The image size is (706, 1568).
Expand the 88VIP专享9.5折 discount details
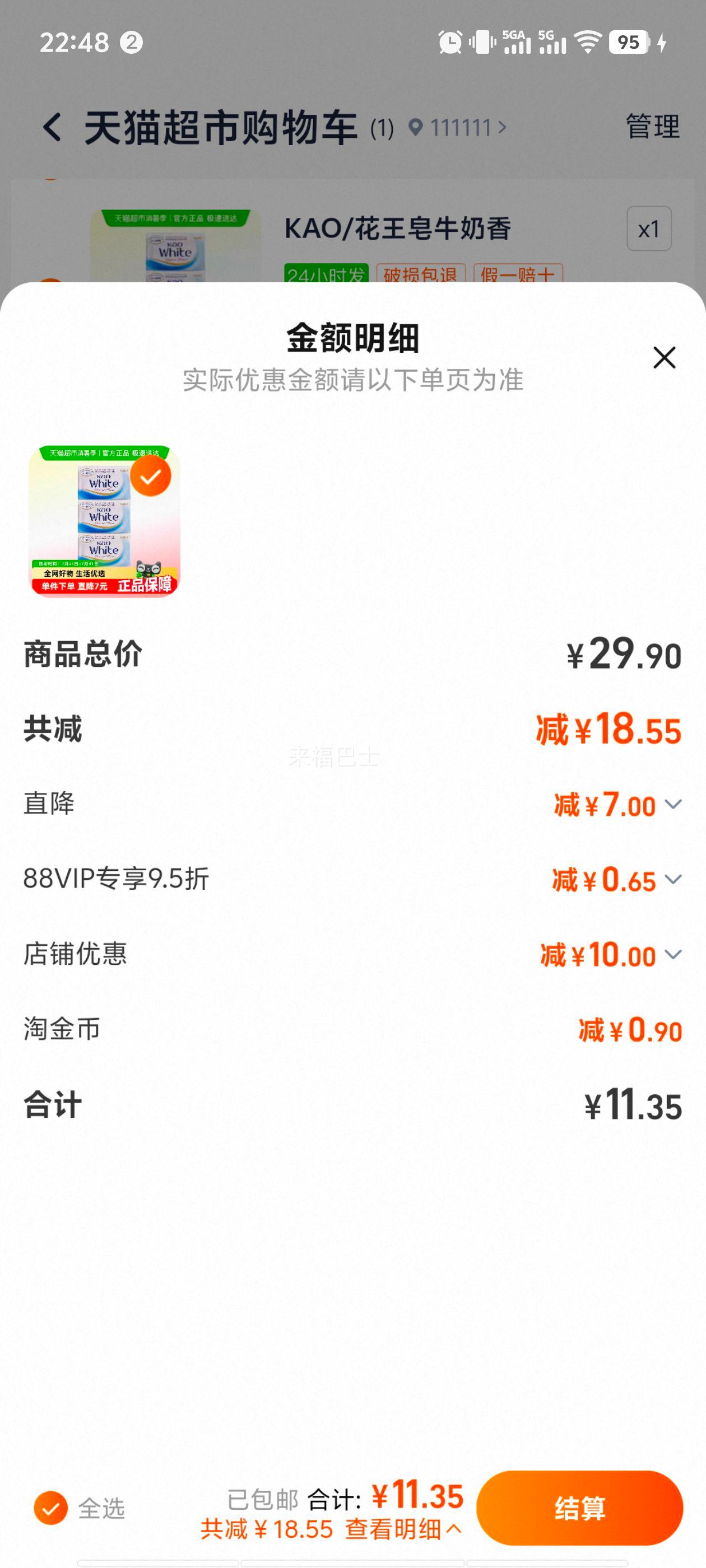pyautogui.click(x=672, y=880)
